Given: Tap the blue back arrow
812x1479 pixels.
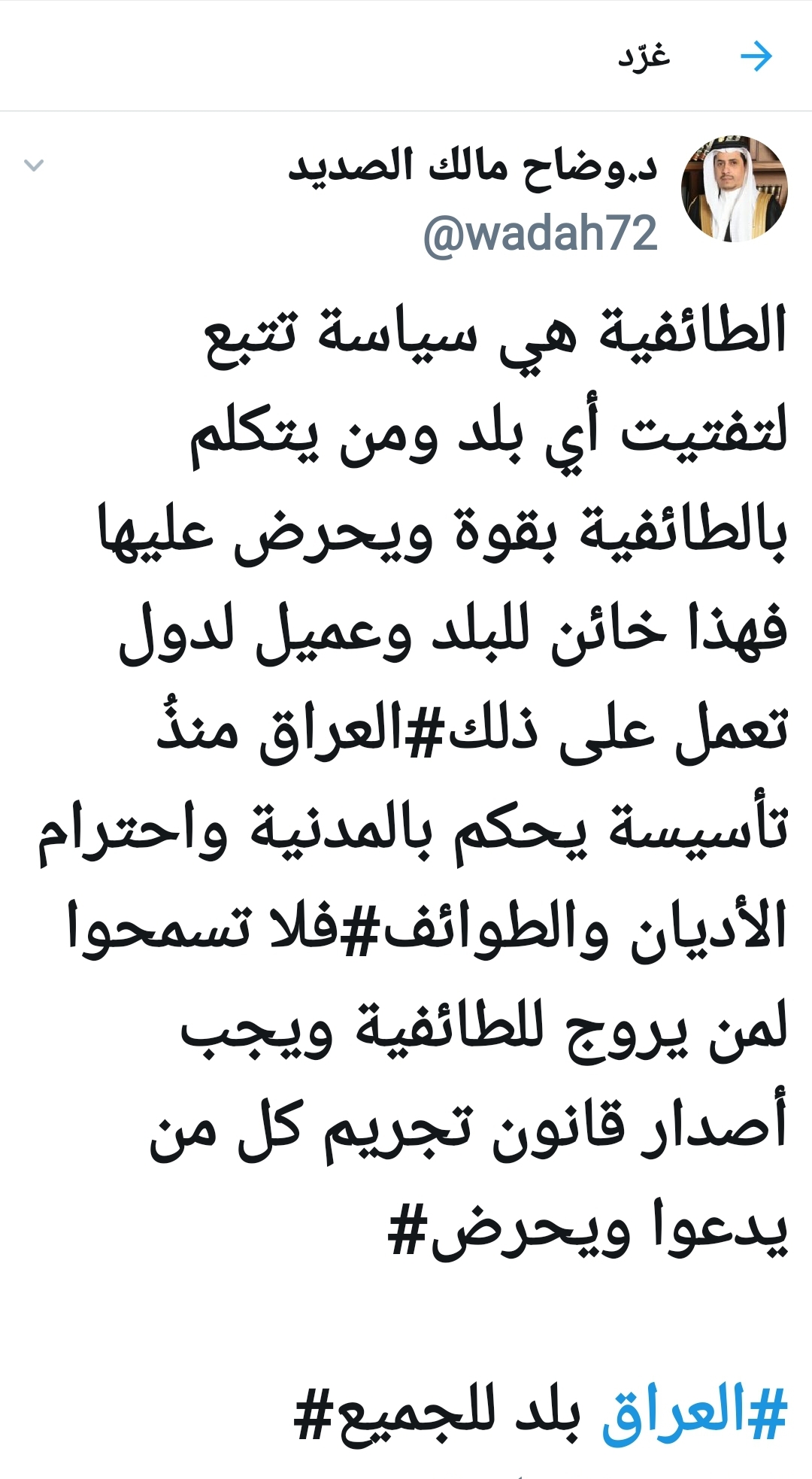Looking at the screenshot, I should [756, 56].
